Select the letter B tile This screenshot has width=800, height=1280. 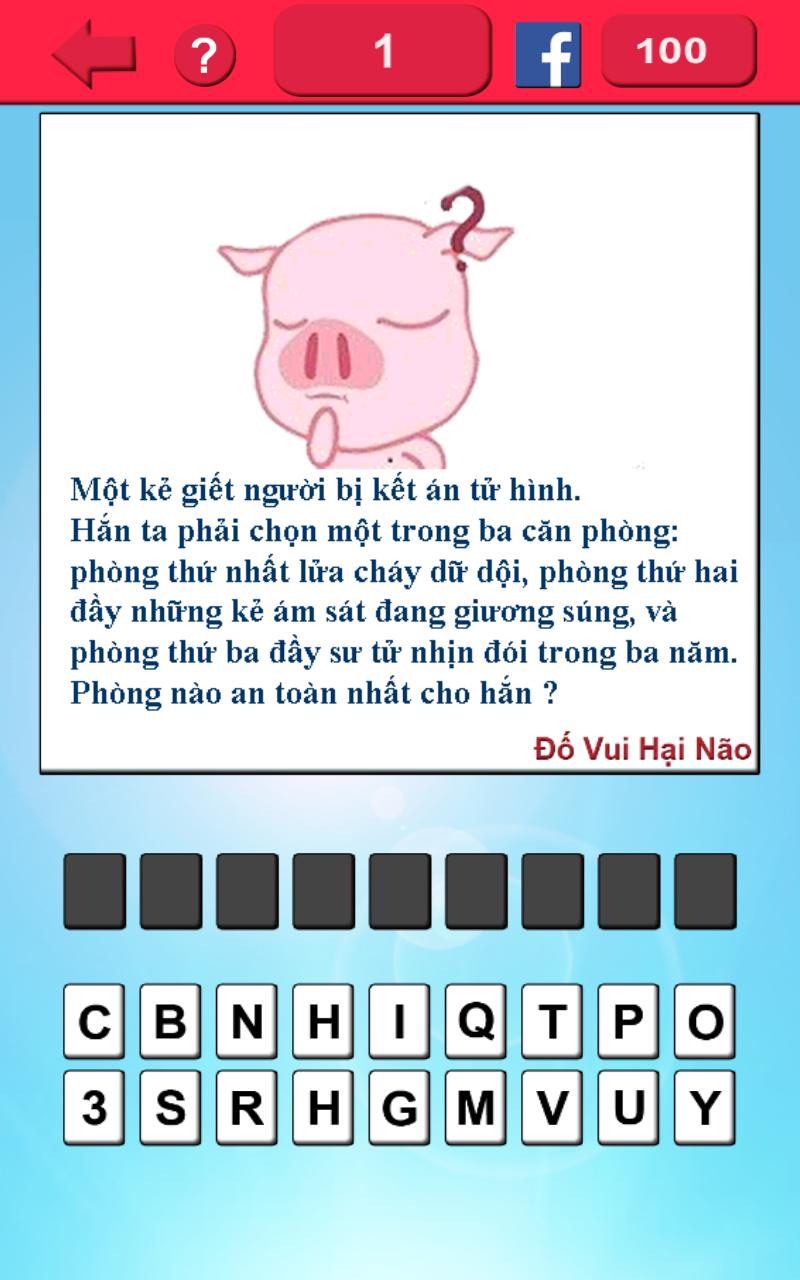pos(171,1021)
